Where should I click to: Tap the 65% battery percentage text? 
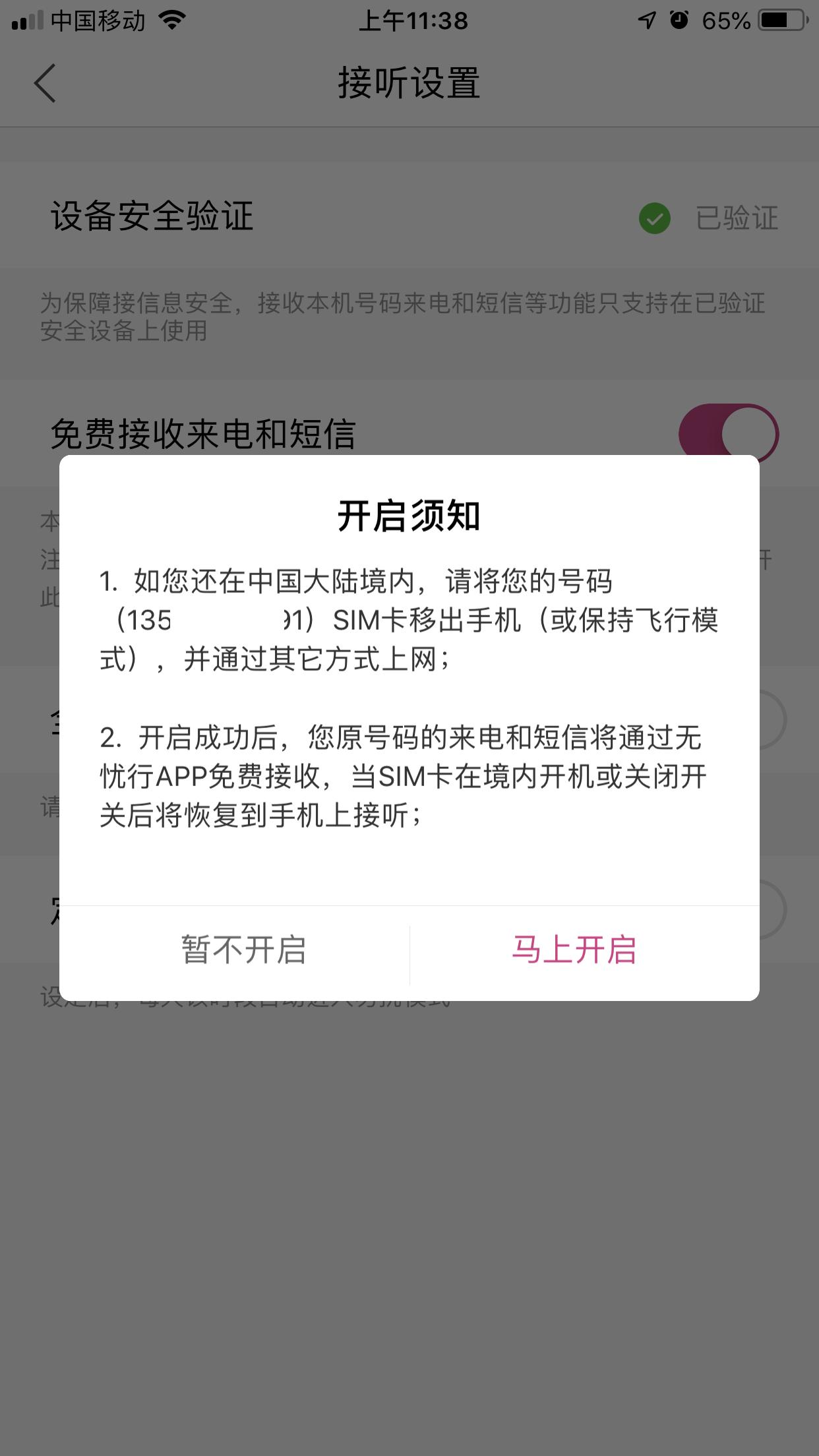pos(725,20)
